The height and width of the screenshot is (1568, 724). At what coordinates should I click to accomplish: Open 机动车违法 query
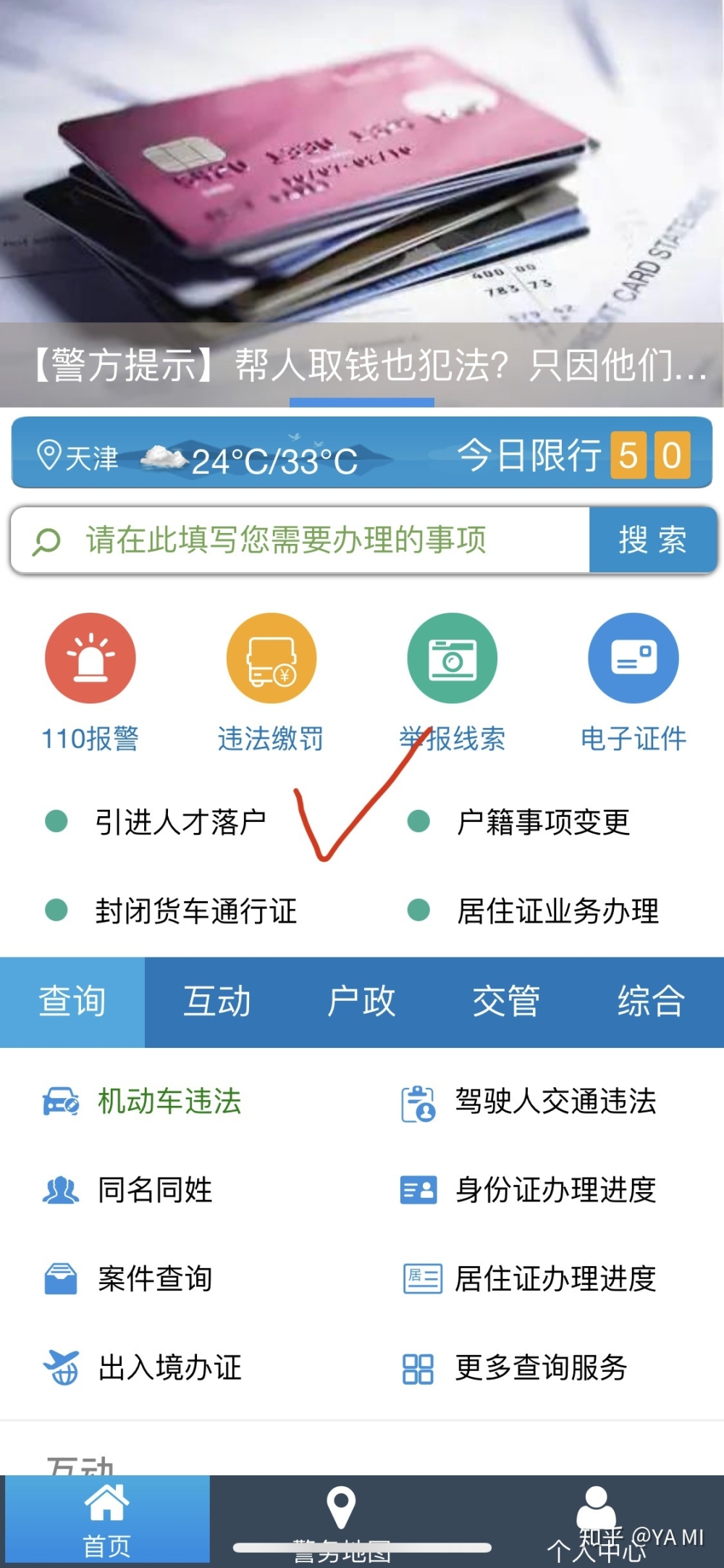(169, 1102)
